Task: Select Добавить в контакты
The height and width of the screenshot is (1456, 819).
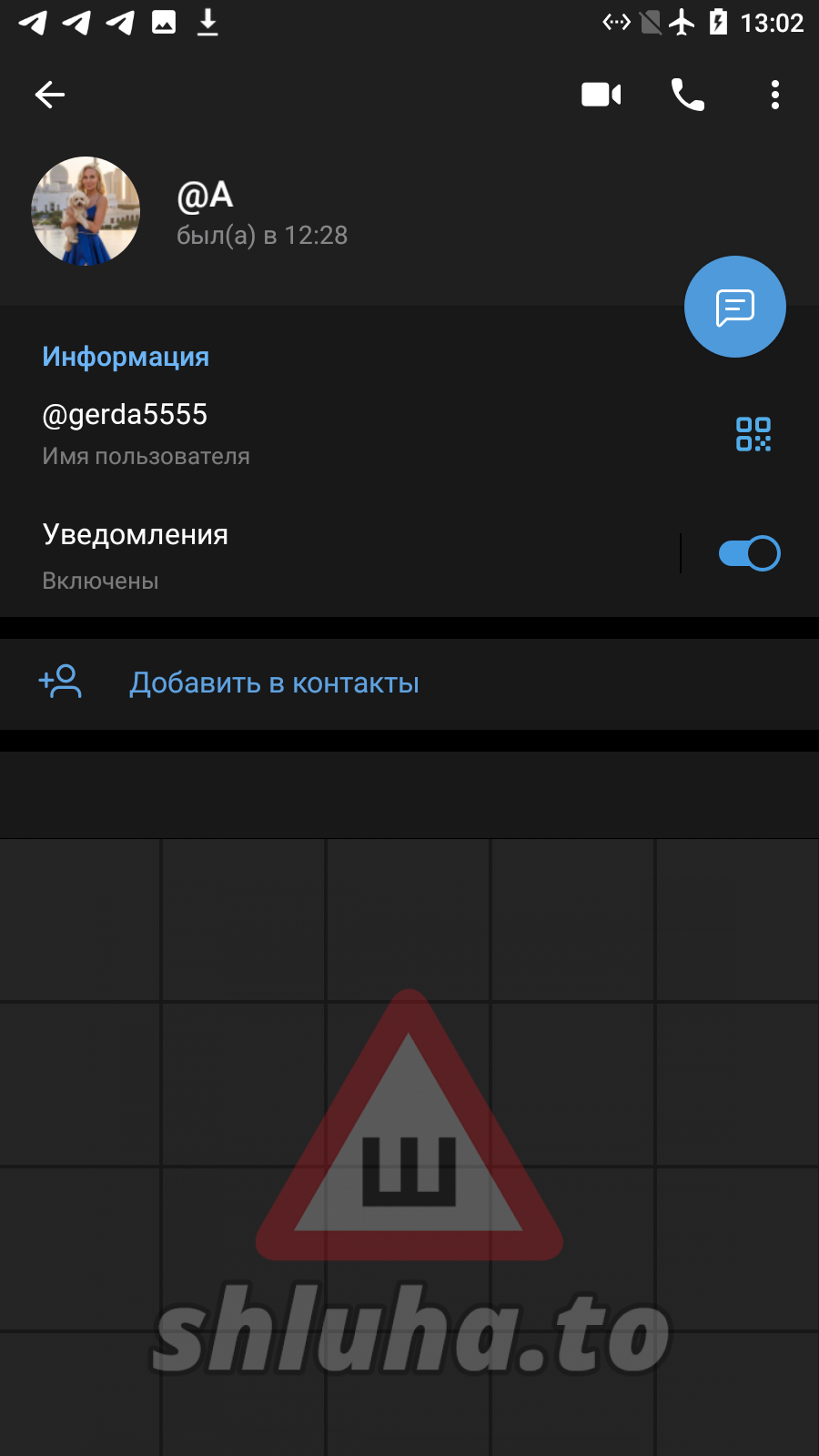Action: pos(274,683)
